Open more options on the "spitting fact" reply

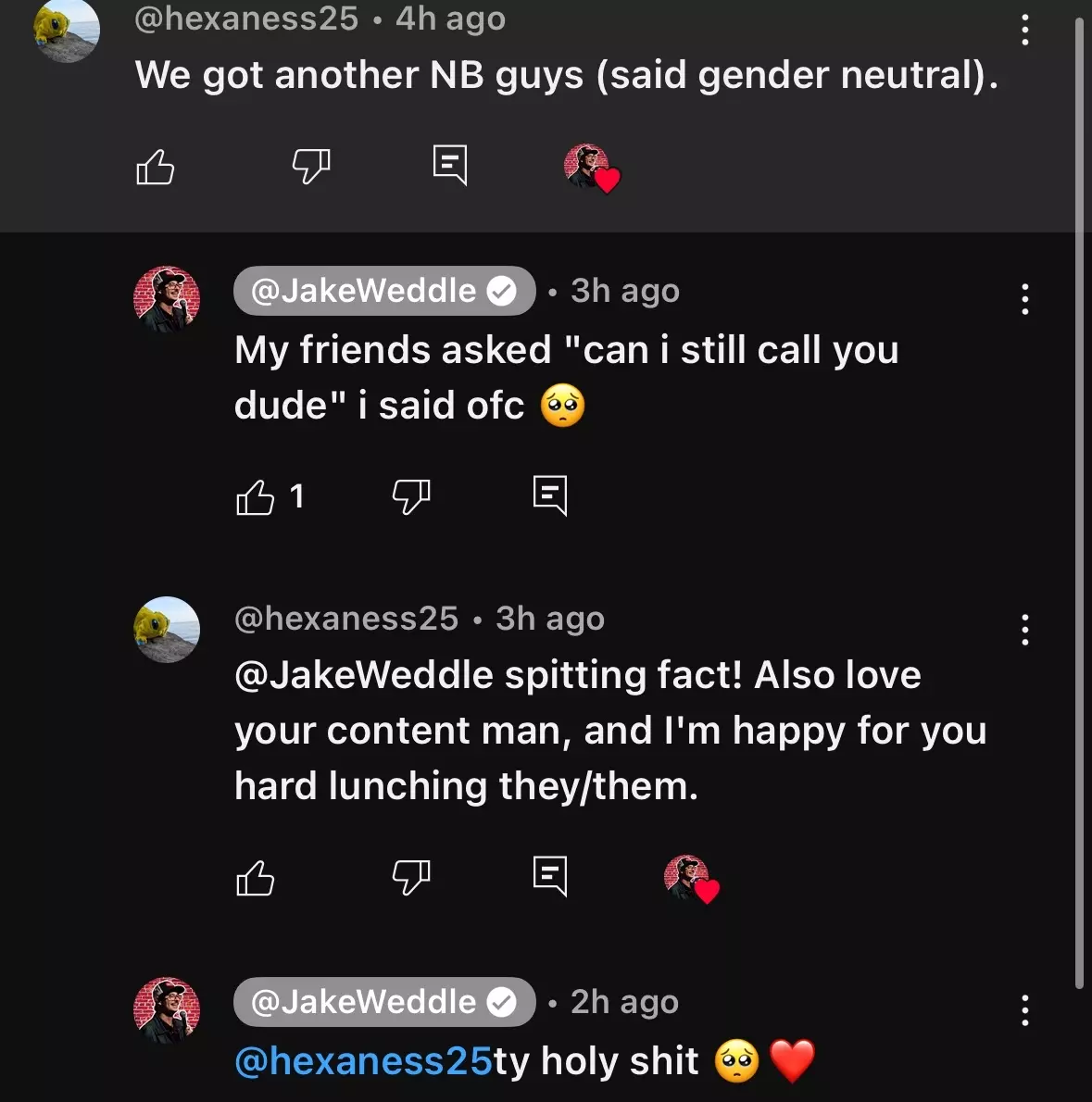click(1024, 630)
